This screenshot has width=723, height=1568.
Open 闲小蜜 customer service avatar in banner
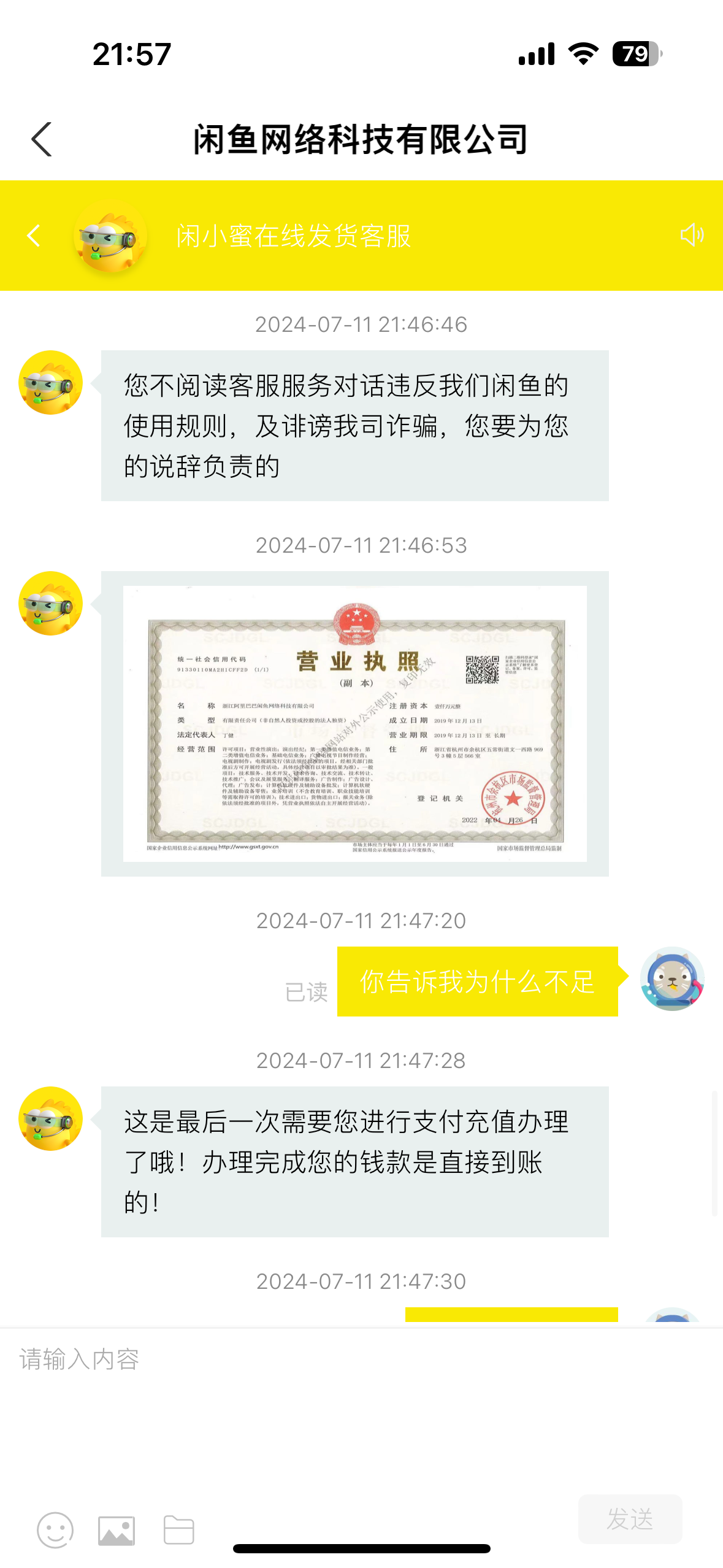click(110, 236)
